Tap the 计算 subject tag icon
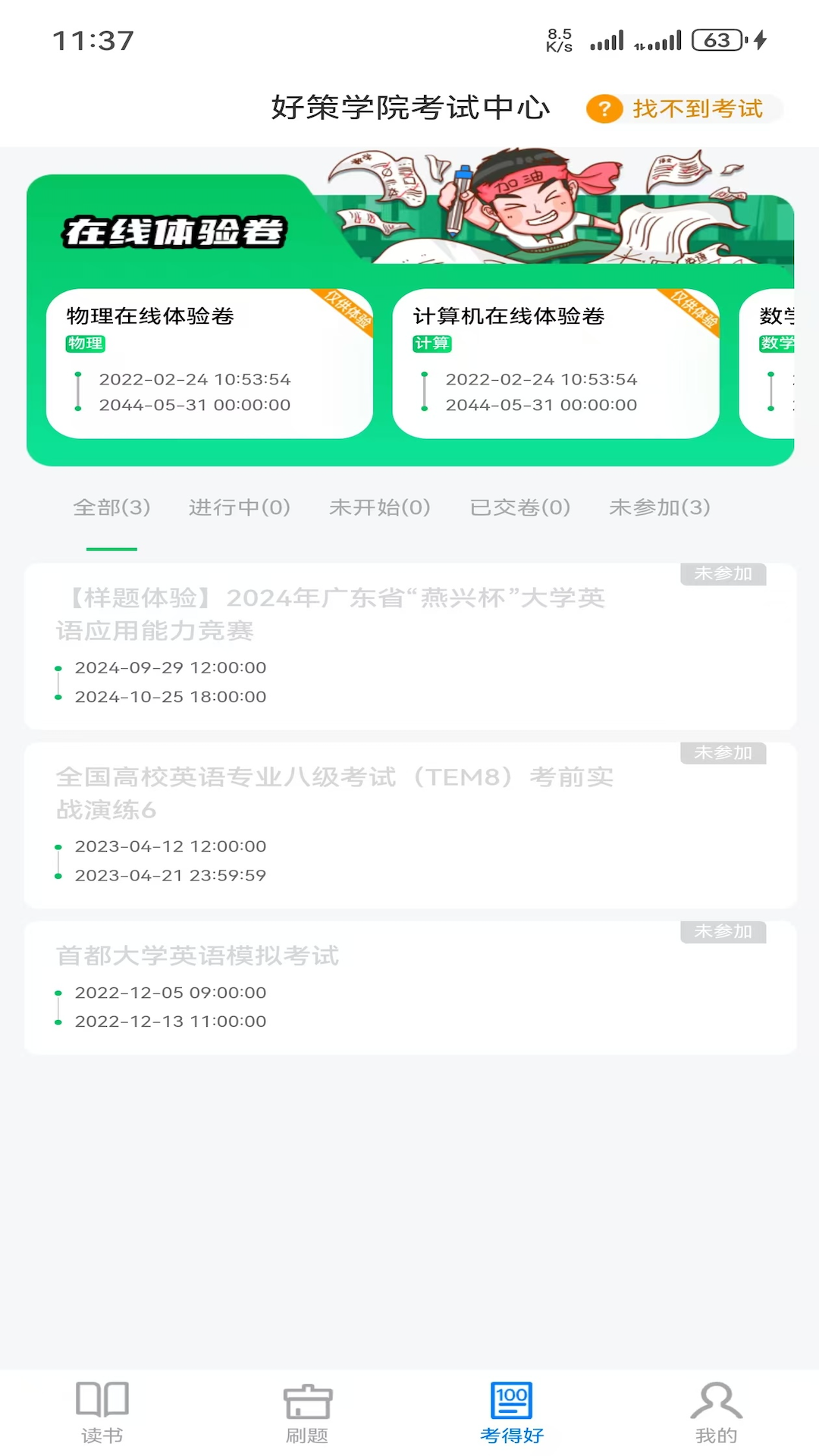 pyautogui.click(x=431, y=344)
